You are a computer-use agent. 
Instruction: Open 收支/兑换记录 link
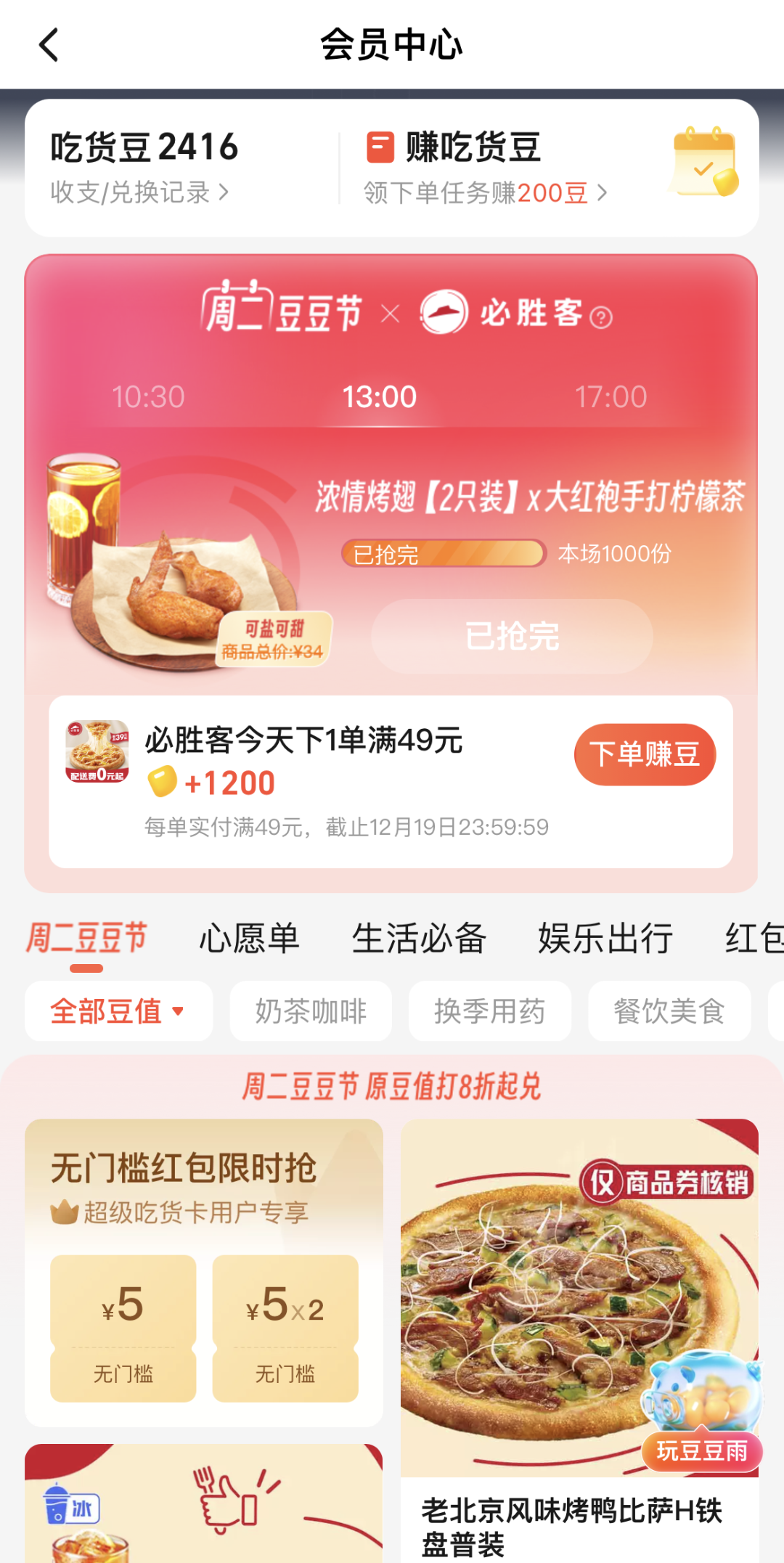[x=139, y=192]
